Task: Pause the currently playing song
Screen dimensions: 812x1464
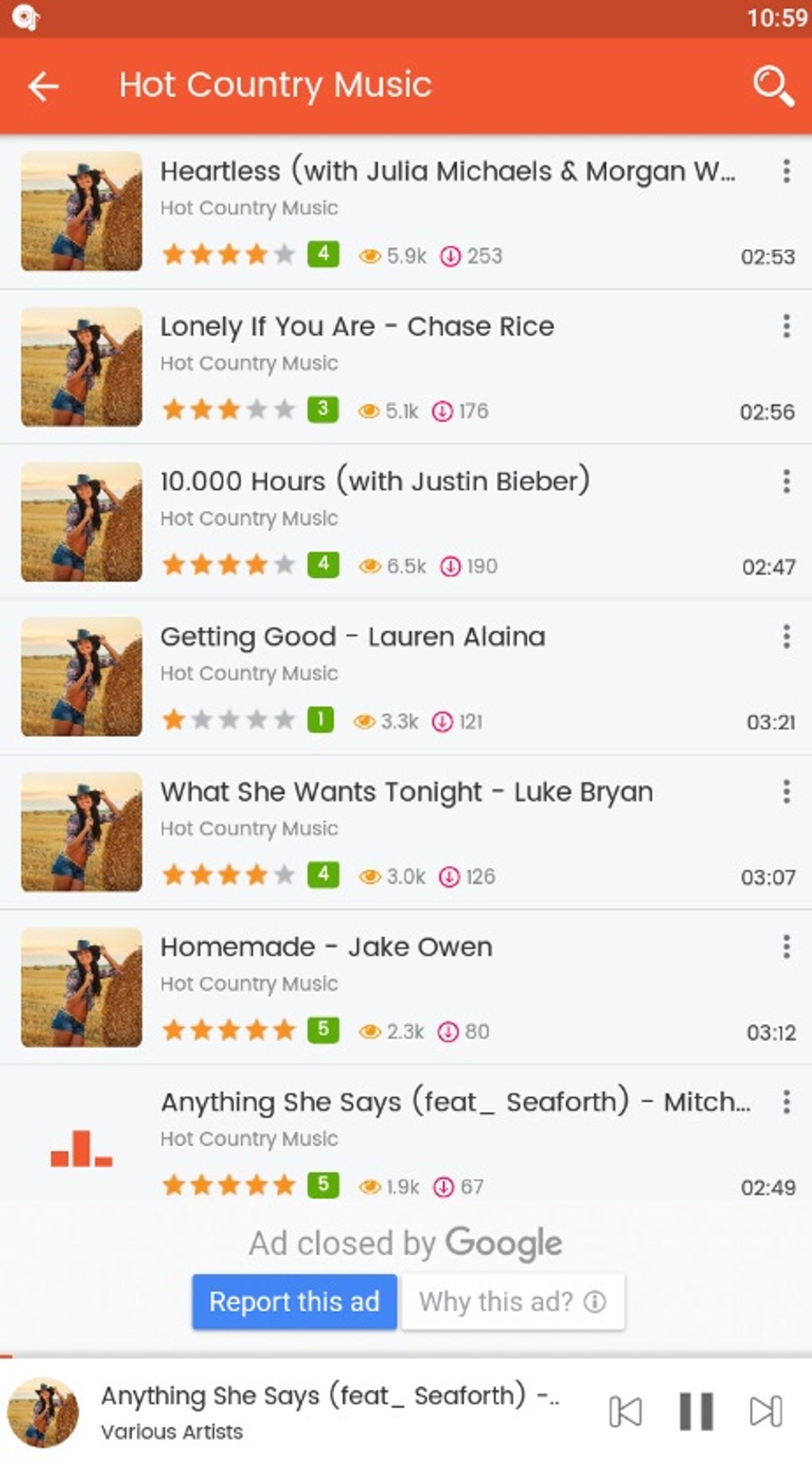Action: [696, 1411]
